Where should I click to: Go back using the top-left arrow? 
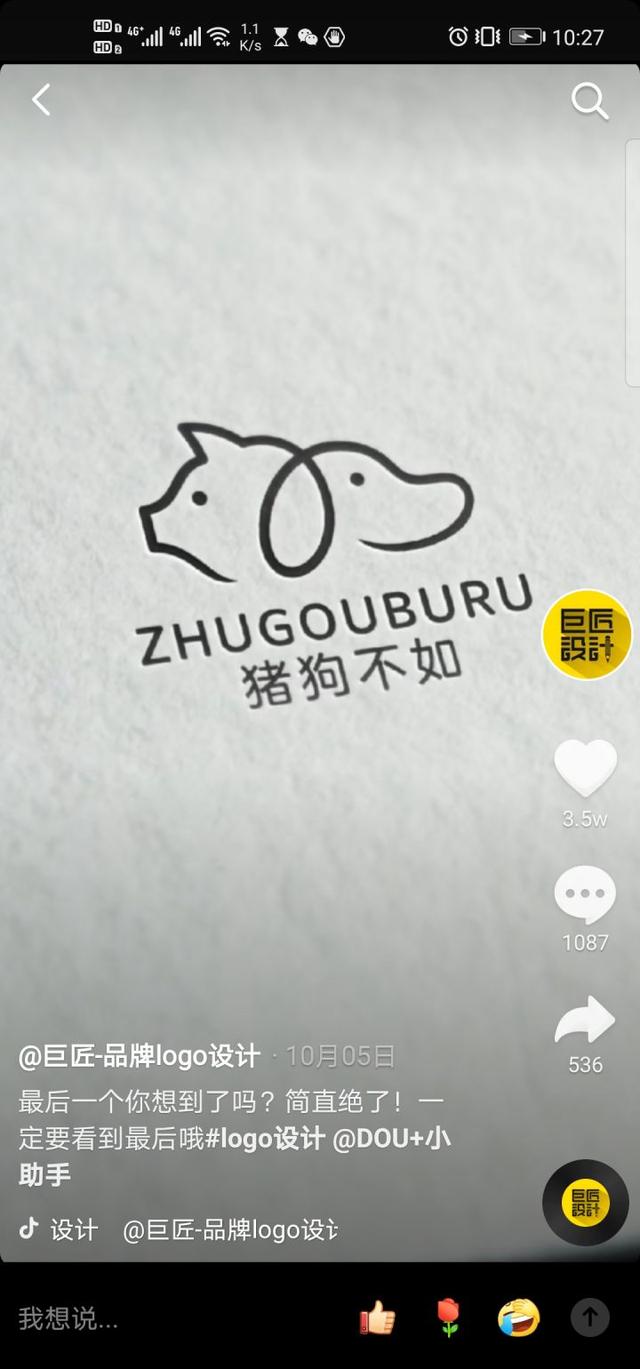41,100
